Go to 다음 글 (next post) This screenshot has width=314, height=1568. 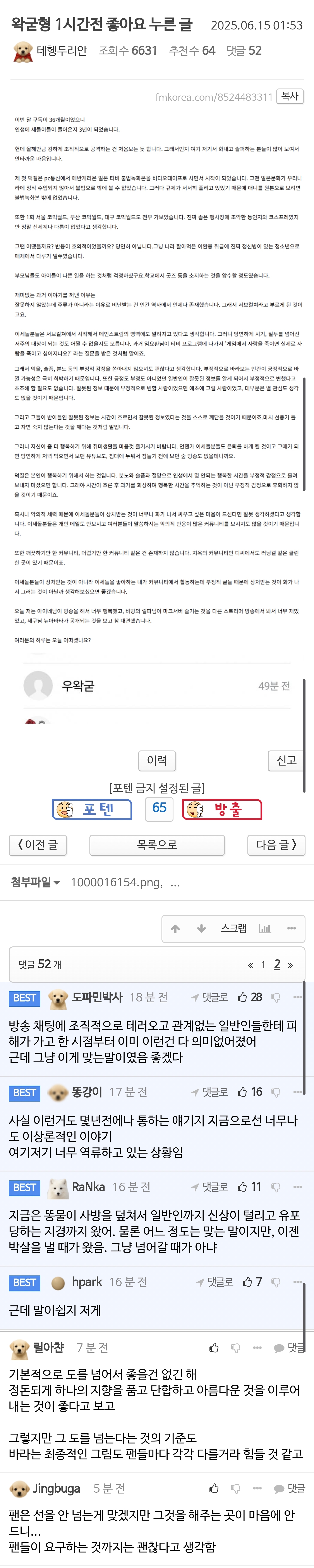[x=276, y=845]
